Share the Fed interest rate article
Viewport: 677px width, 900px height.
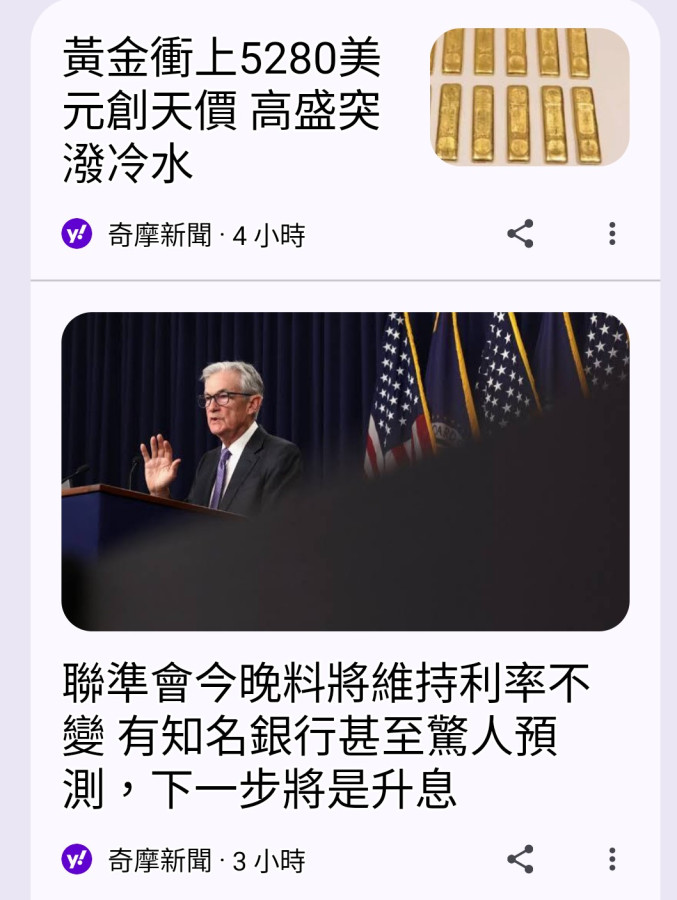520,859
